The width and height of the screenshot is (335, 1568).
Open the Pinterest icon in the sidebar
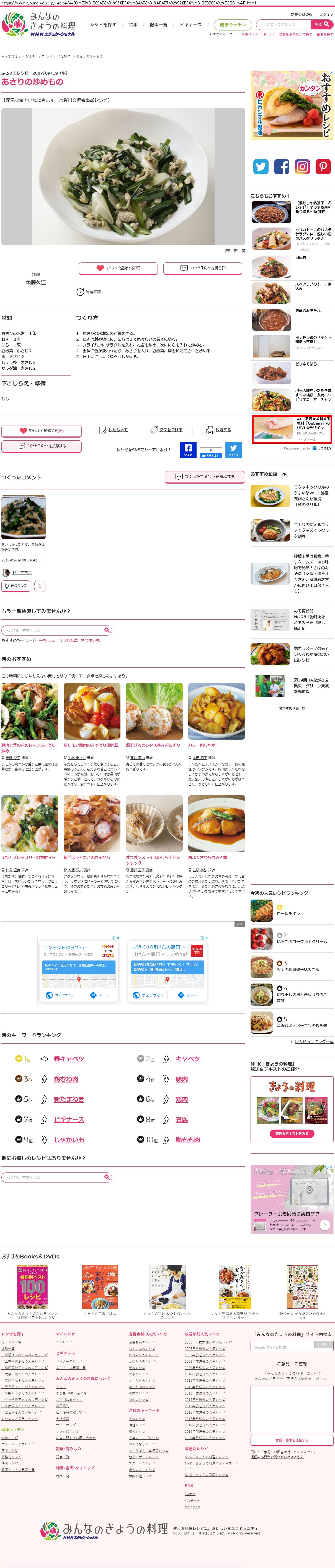pyautogui.click(x=323, y=167)
